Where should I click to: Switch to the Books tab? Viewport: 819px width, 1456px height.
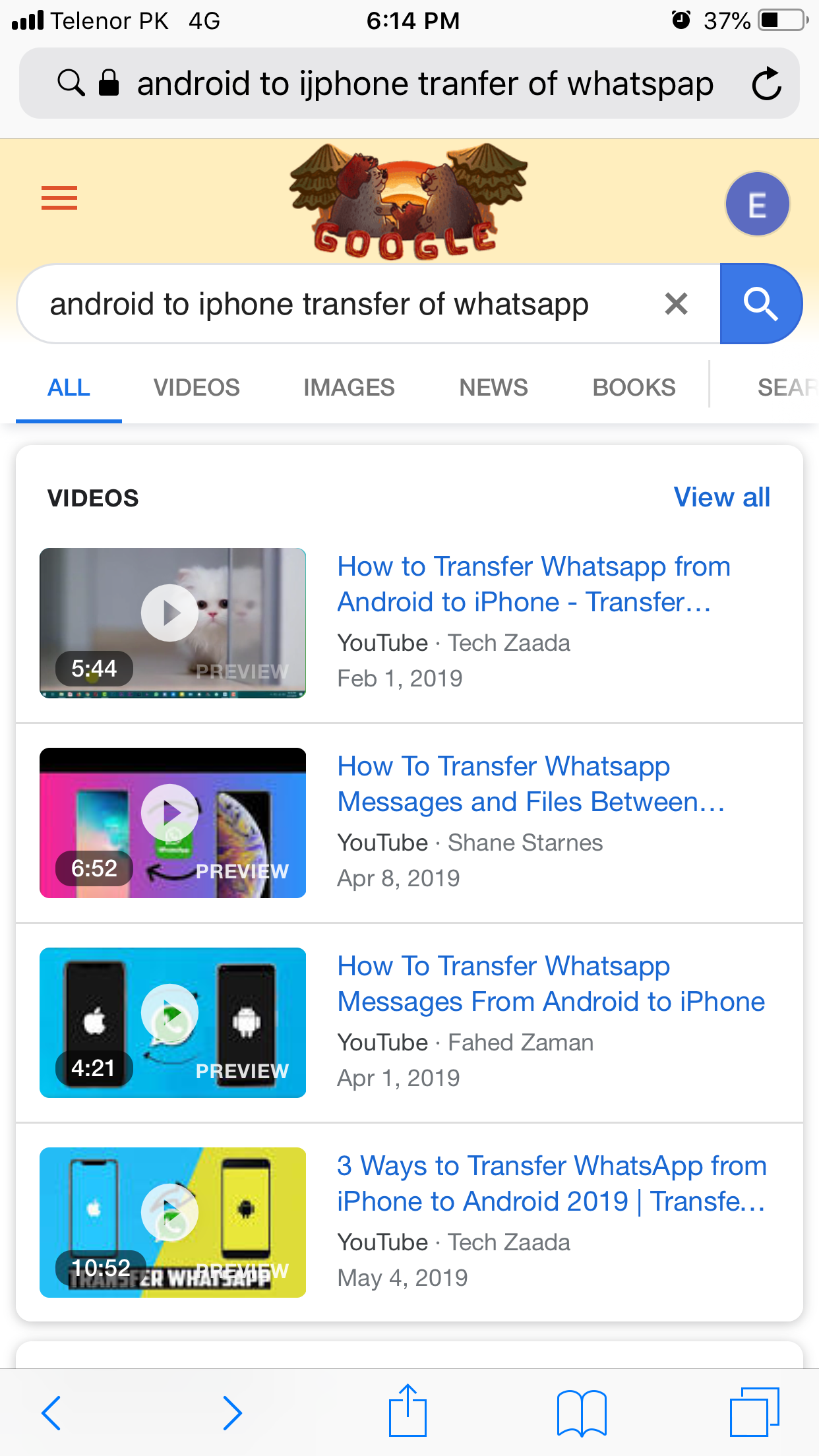(634, 388)
